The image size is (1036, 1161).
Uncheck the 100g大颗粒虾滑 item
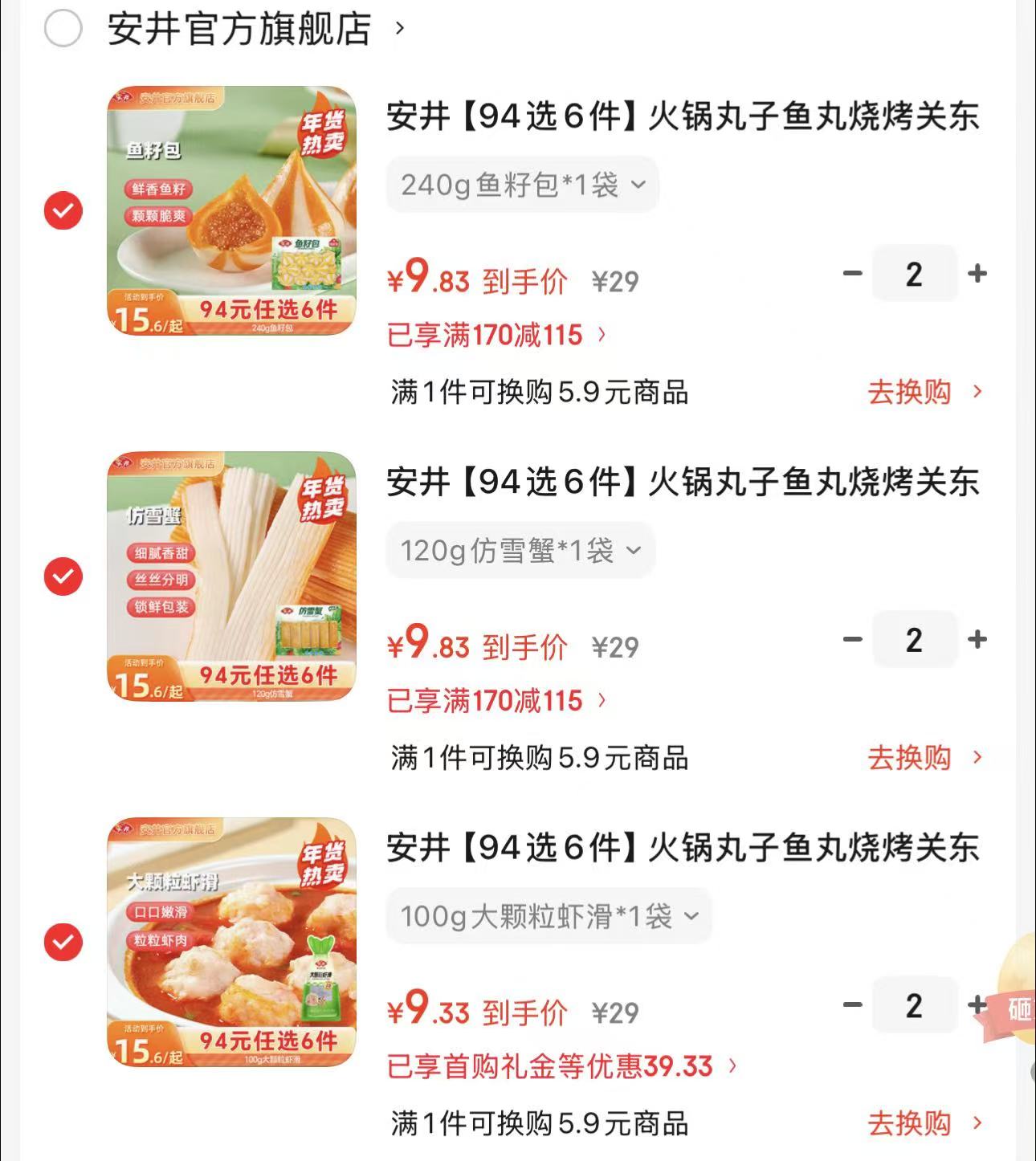[63, 941]
